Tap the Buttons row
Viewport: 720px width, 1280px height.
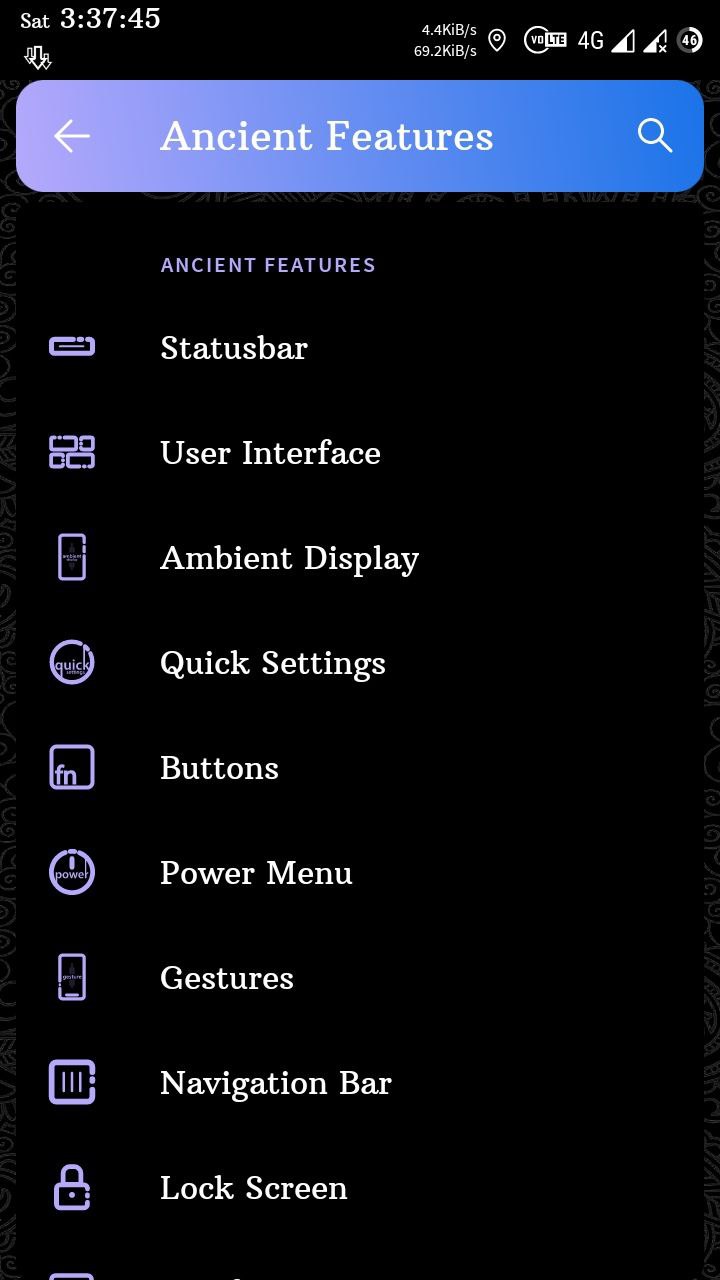pos(360,768)
